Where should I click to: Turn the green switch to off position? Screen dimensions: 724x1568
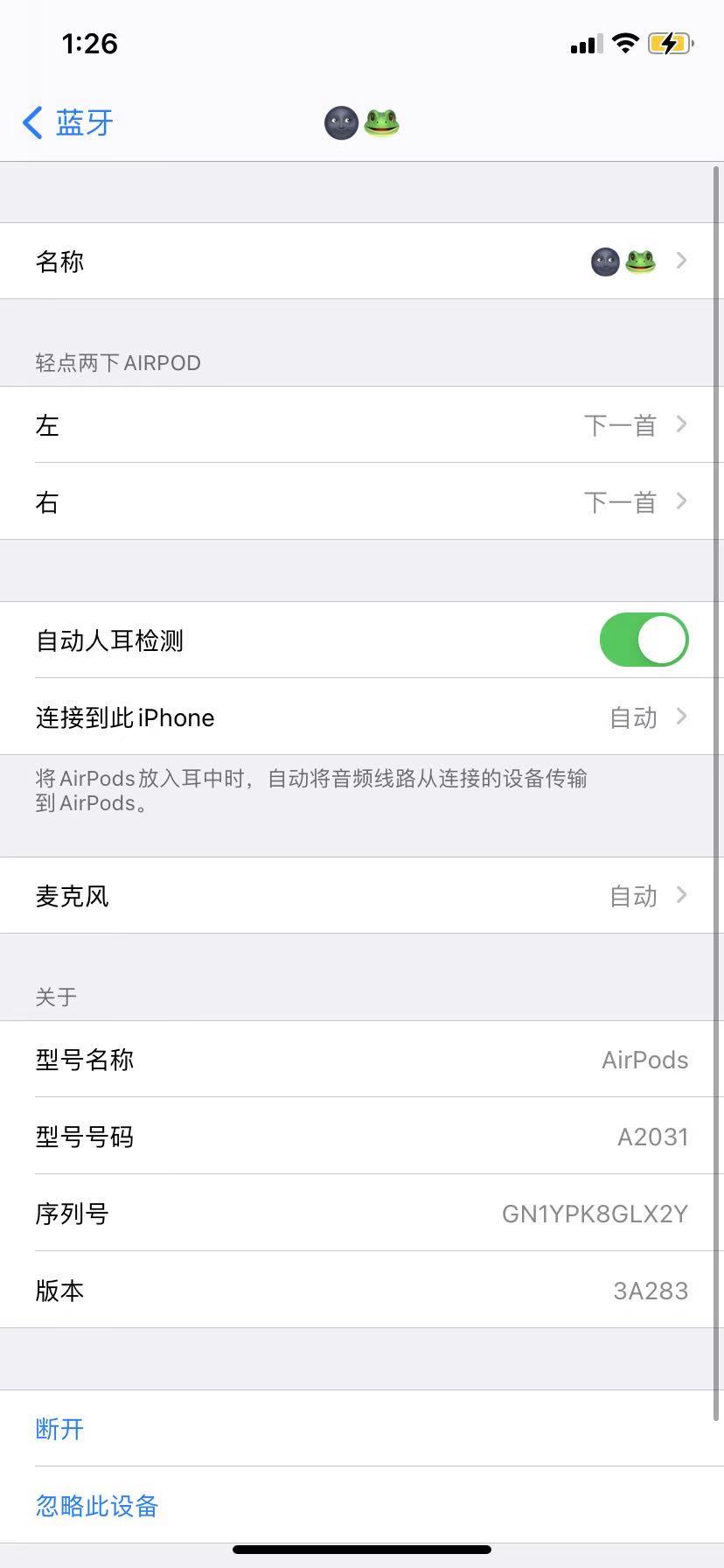tap(644, 640)
